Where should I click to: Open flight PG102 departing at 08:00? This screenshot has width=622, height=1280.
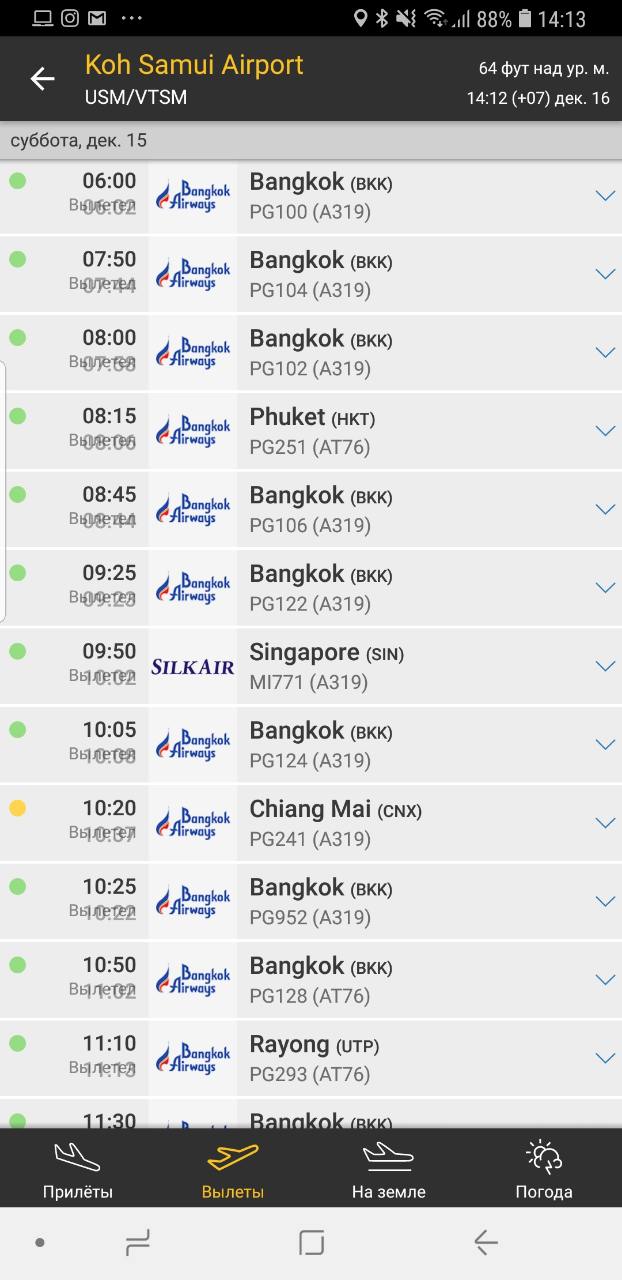pyautogui.click(x=311, y=353)
